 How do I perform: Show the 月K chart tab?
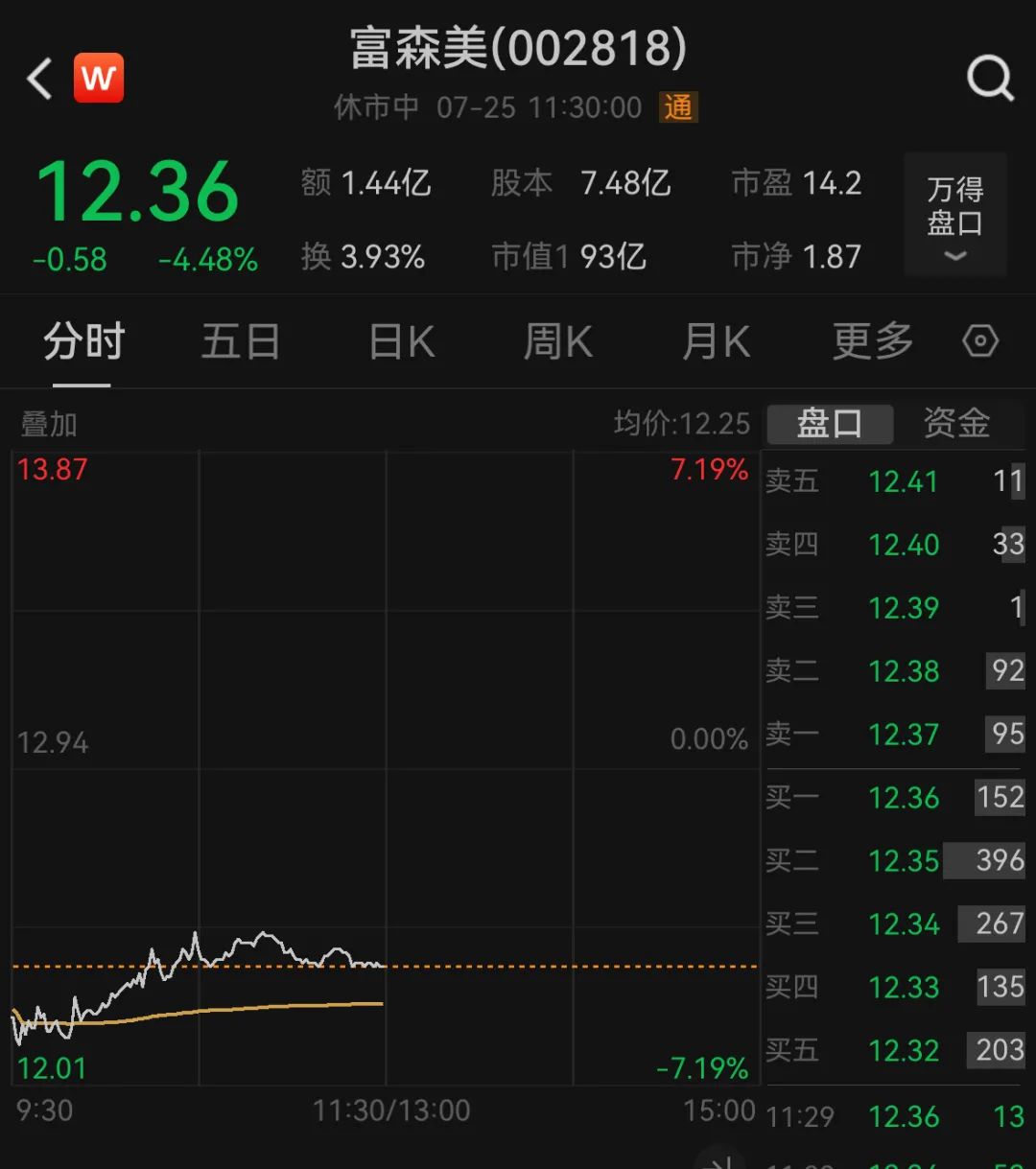click(x=716, y=341)
